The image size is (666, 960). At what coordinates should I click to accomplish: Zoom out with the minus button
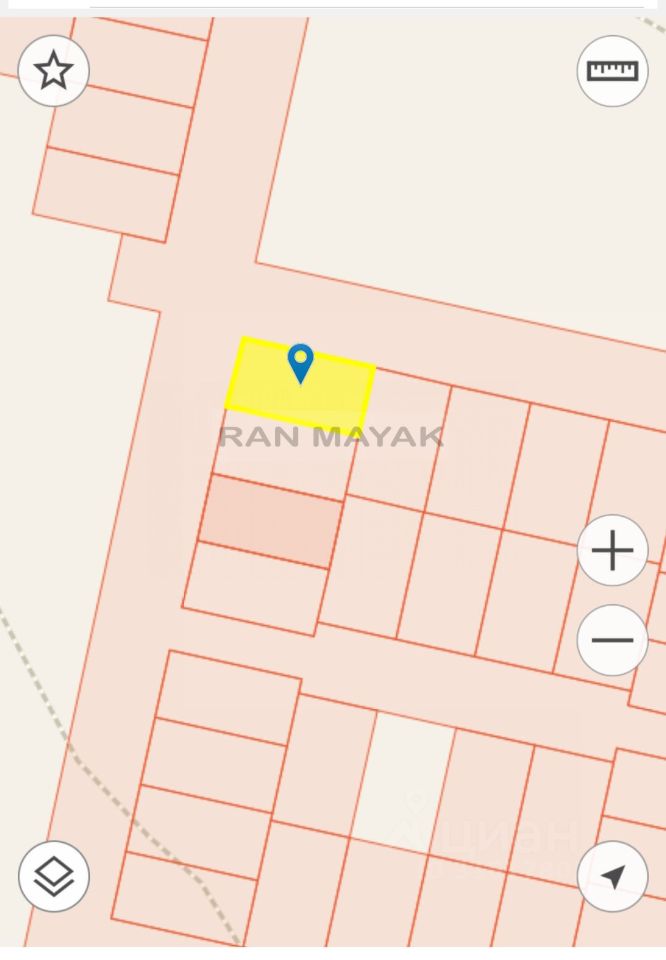pos(612,640)
